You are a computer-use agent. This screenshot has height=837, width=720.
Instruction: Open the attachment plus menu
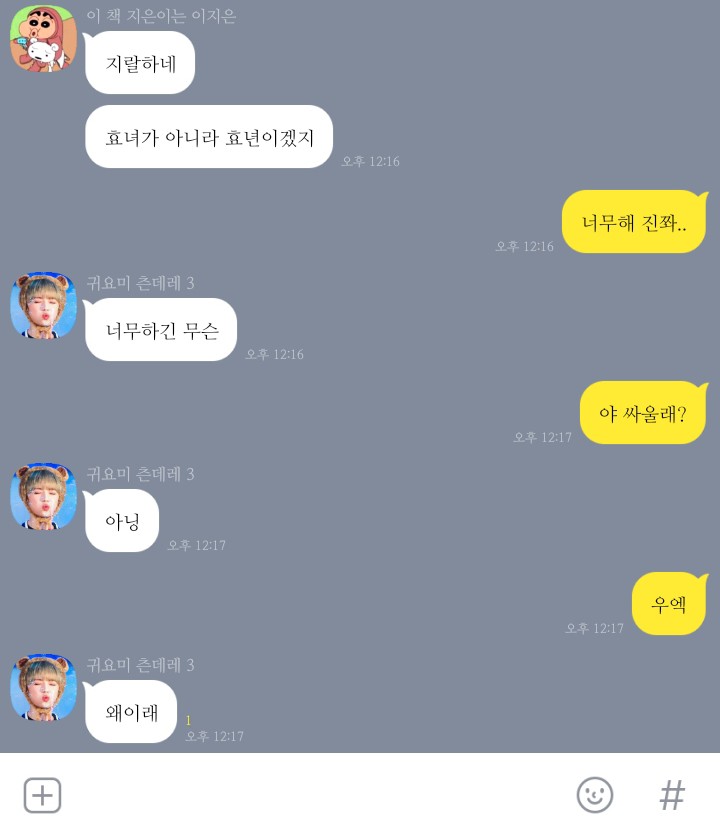[42, 796]
